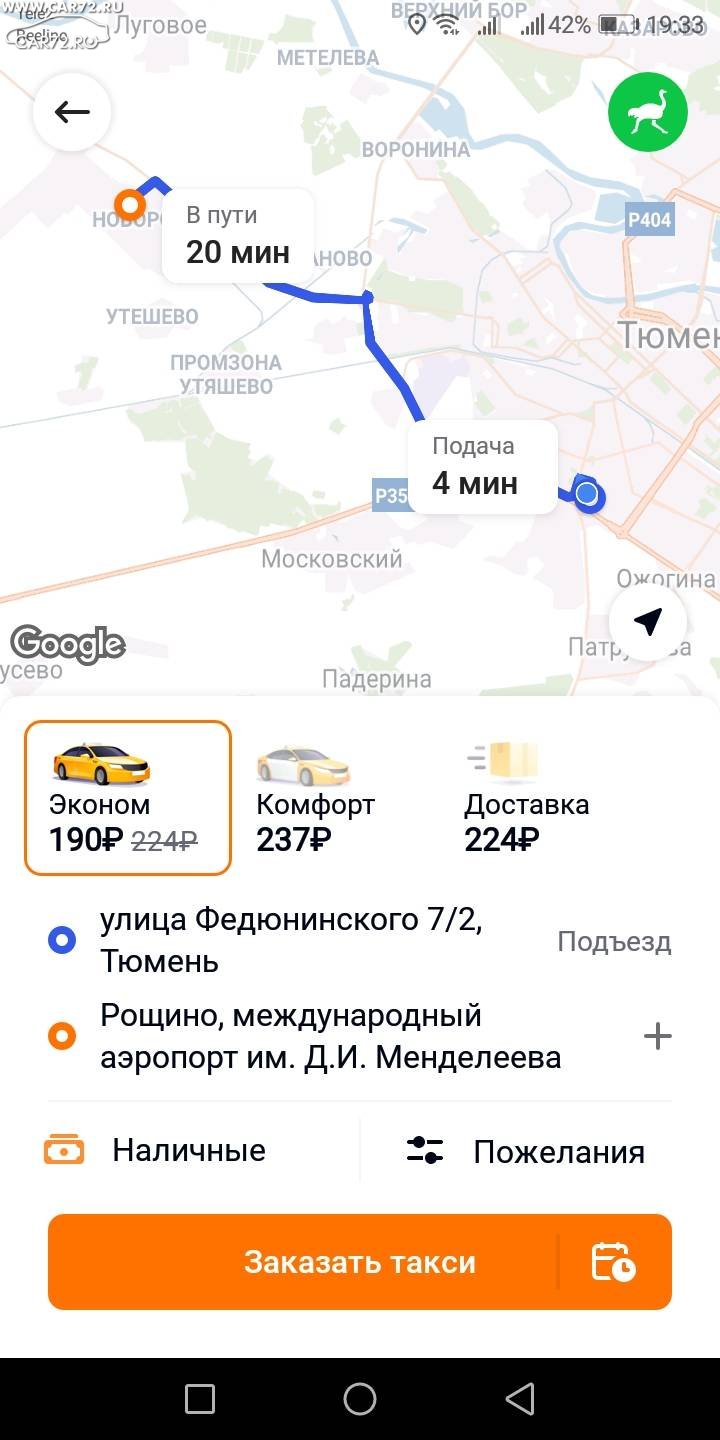This screenshot has width=720, height=1440.
Task: Tap the green ostrich icon button
Action: [648, 112]
